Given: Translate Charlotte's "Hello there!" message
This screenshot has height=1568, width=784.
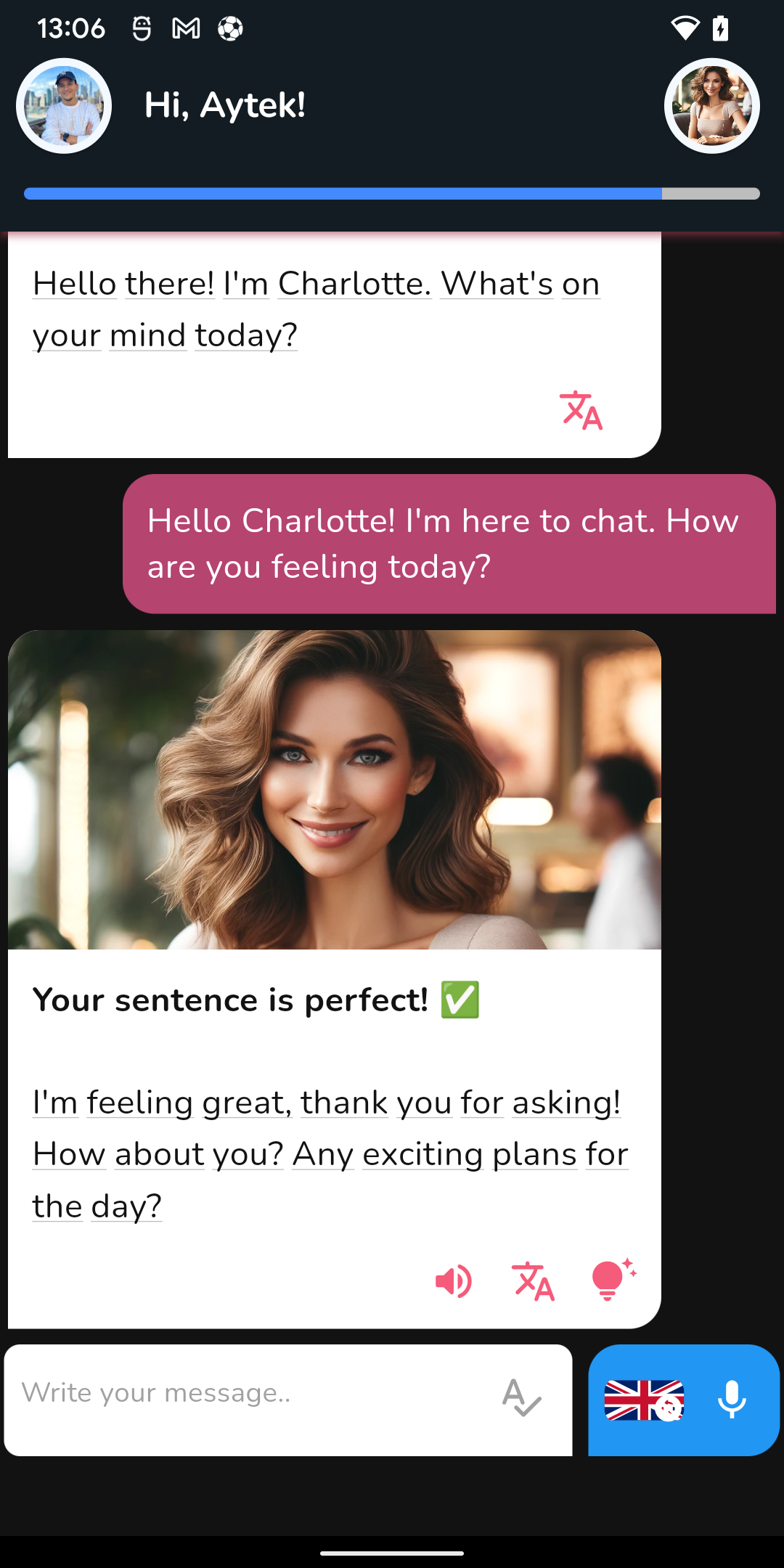Looking at the screenshot, I should [x=581, y=411].
